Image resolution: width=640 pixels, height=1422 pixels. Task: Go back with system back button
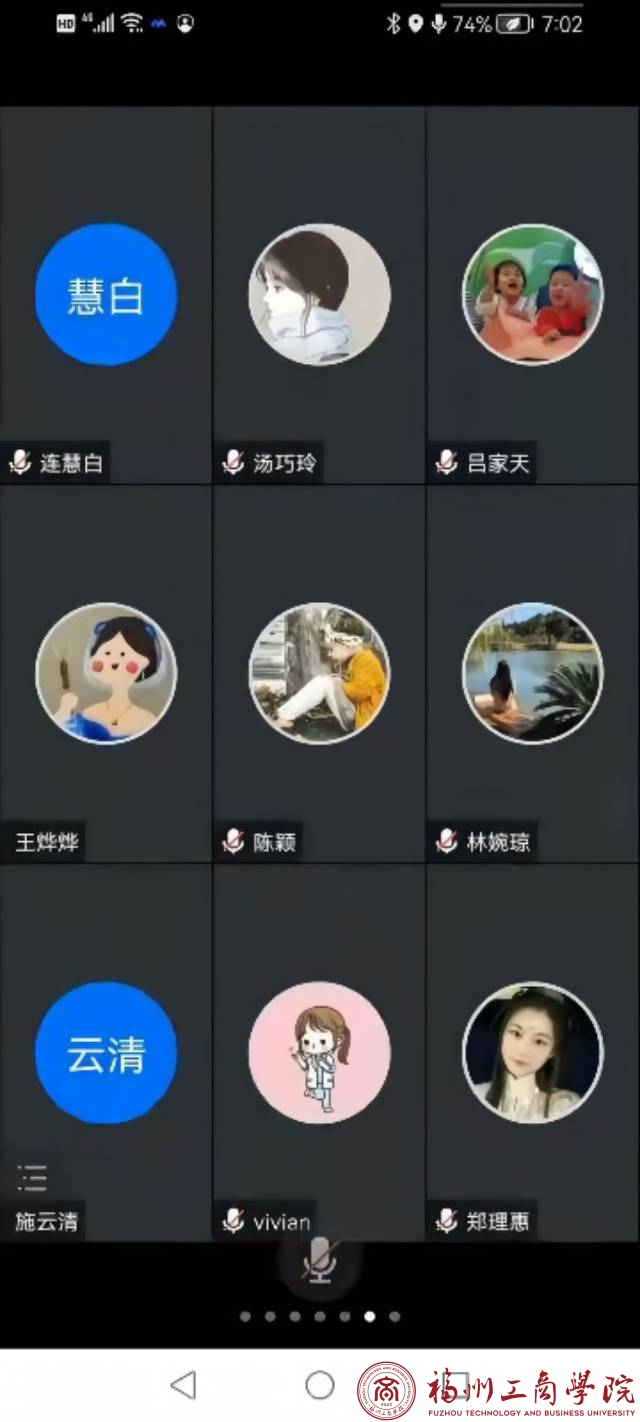pyautogui.click(x=183, y=1385)
